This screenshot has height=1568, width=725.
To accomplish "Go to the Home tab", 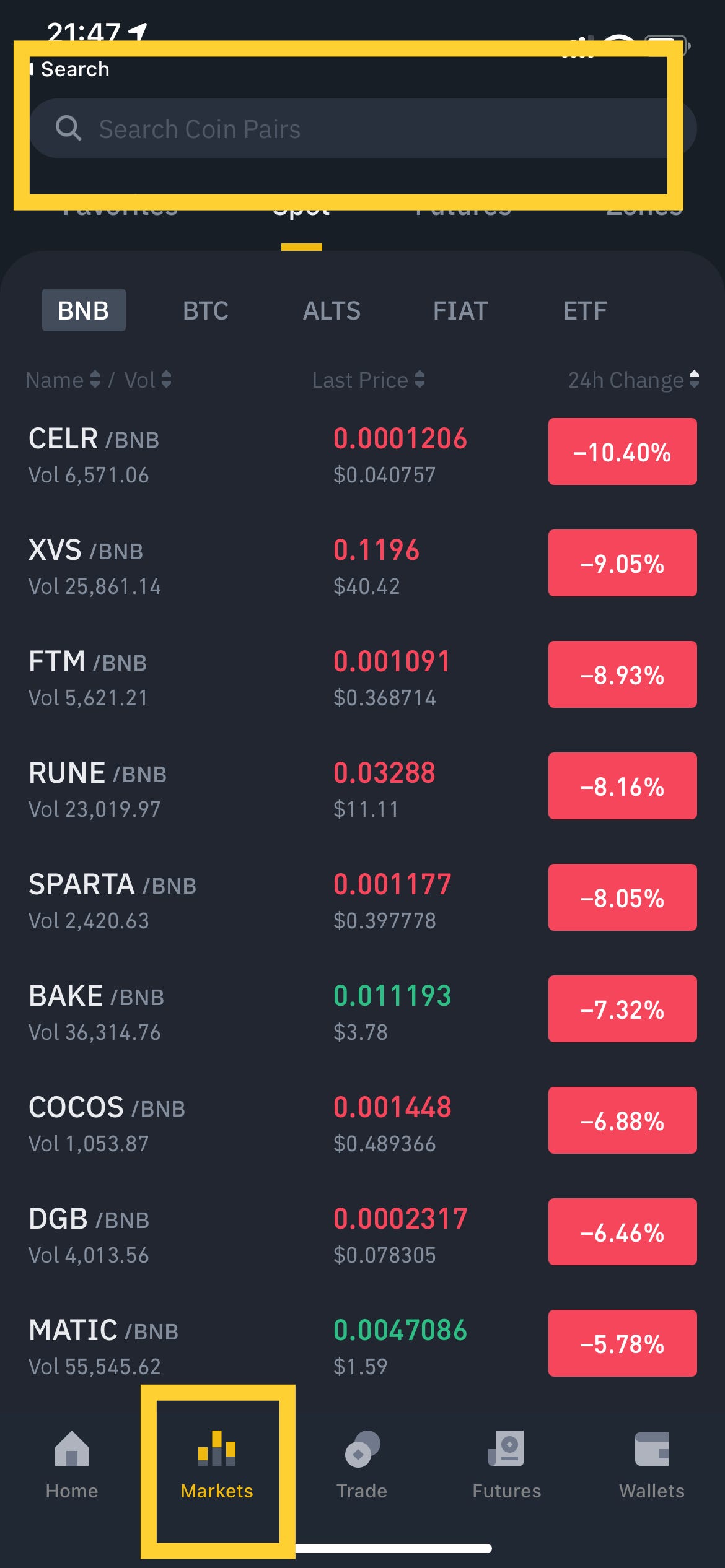I will pyautogui.click(x=72, y=1465).
